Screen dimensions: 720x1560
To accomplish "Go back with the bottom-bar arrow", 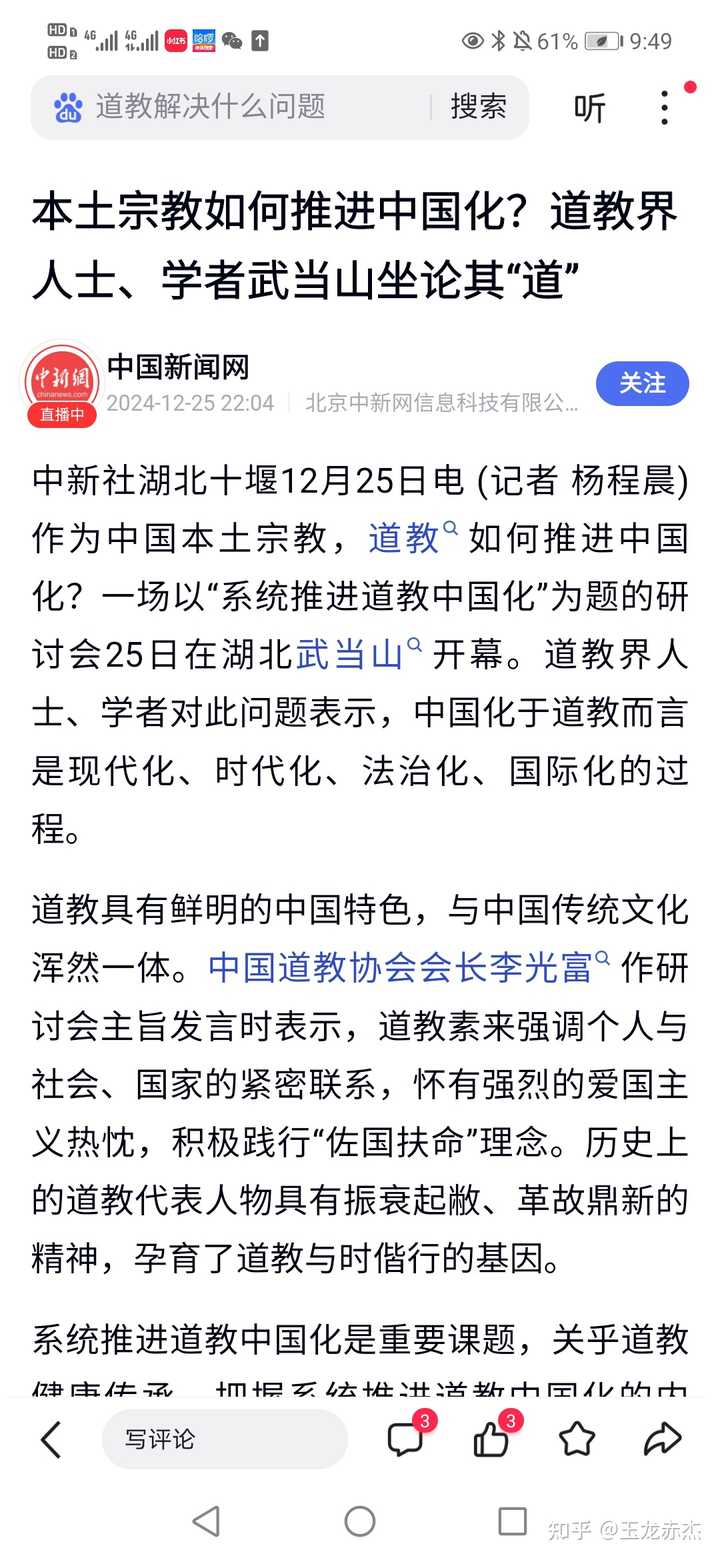I will tap(51, 1440).
